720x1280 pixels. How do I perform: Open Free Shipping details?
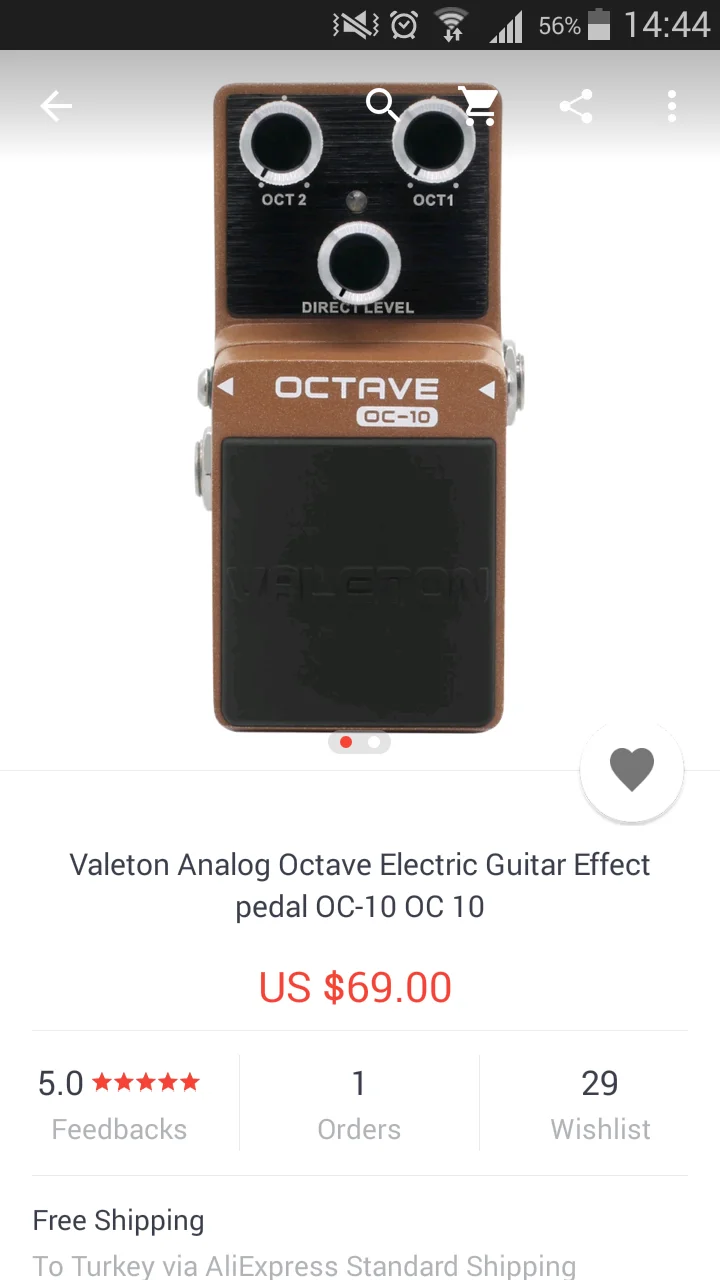pyautogui.click(x=304, y=1242)
